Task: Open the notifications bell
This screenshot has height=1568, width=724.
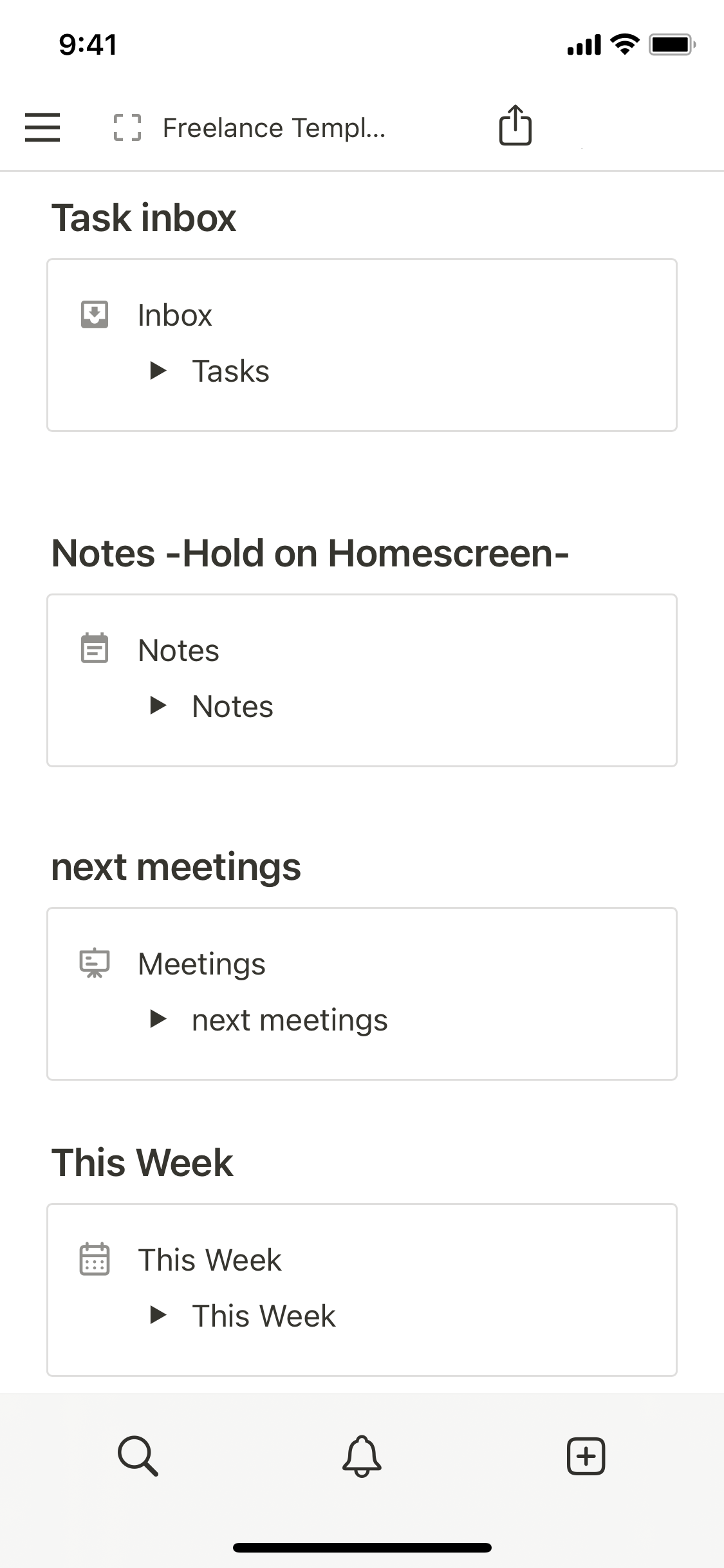Action: (x=362, y=1455)
